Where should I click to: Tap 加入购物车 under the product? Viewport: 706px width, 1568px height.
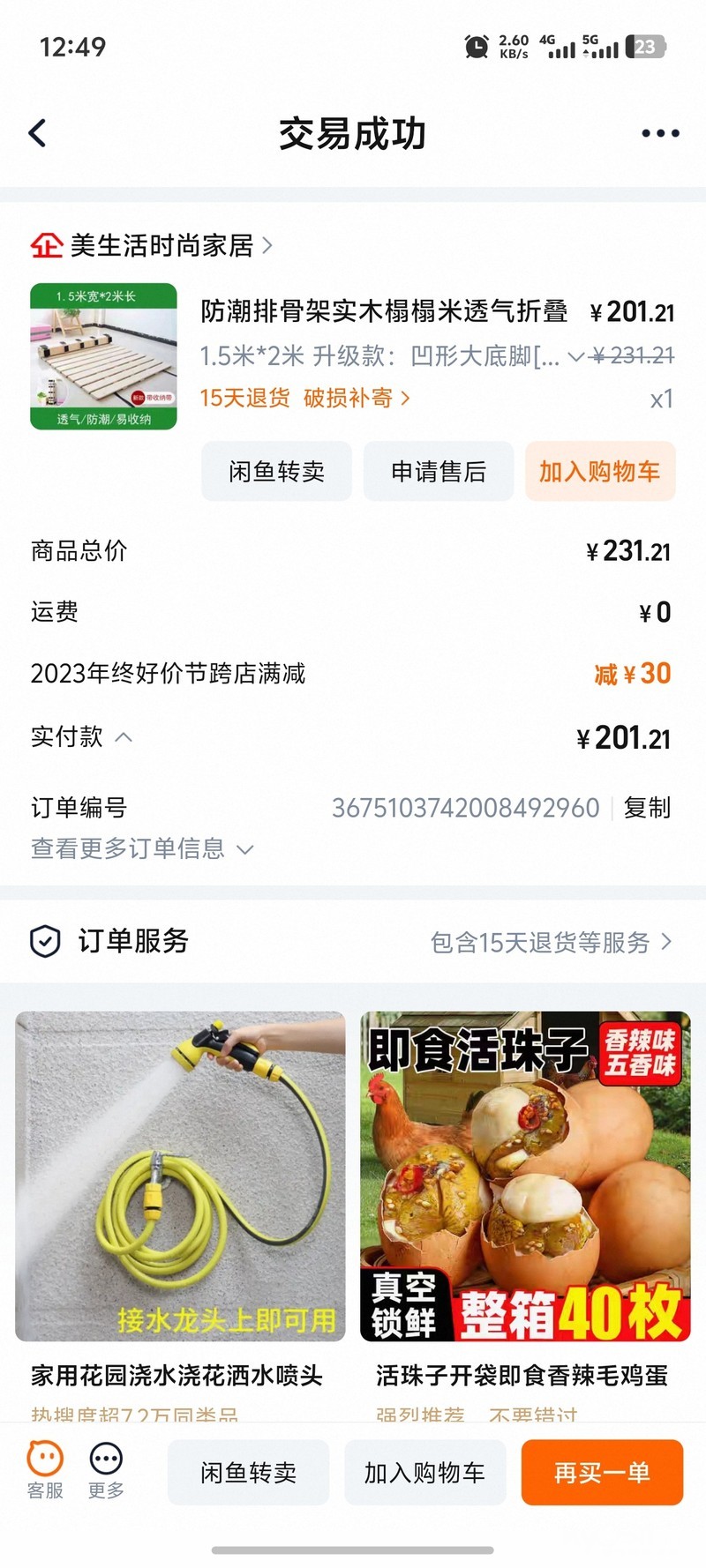pyautogui.click(x=600, y=472)
